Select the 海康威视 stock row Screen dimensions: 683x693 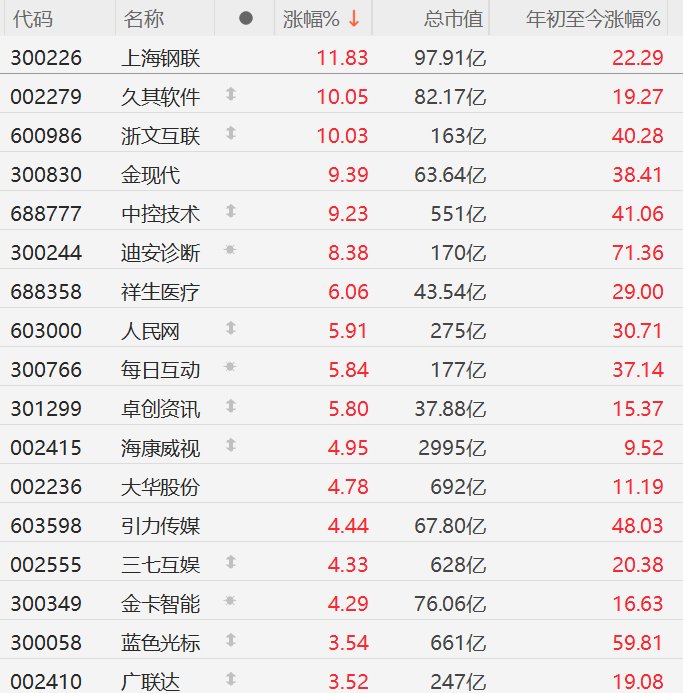[x=160, y=448]
